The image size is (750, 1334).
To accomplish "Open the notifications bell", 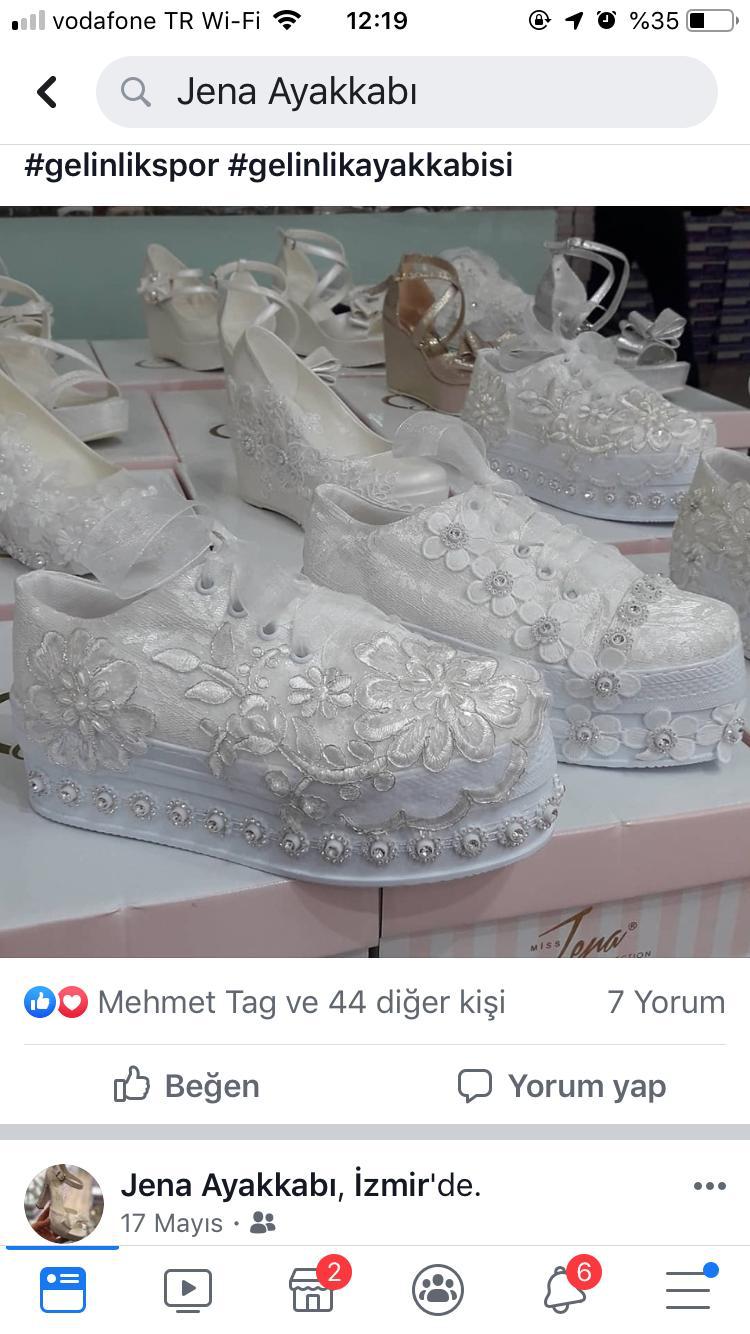I will pyautogui.click(x=565, y=1289).
